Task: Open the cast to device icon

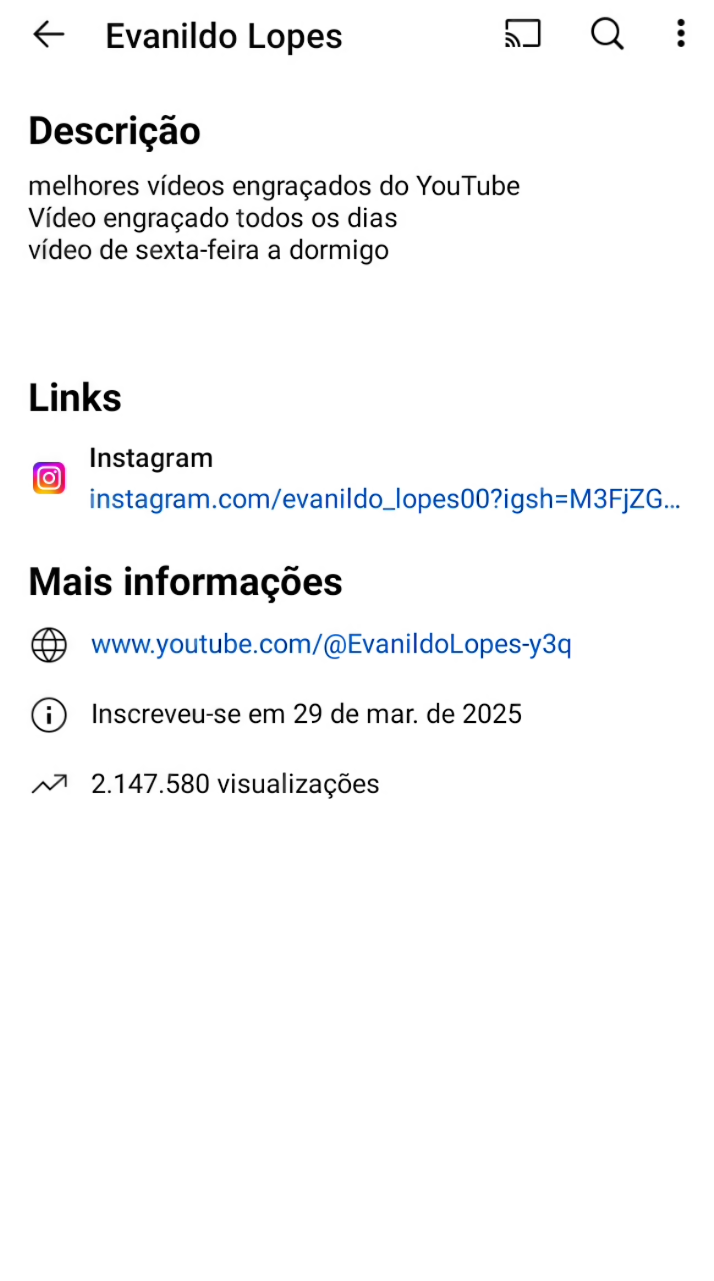Action: tap(522, 35)
